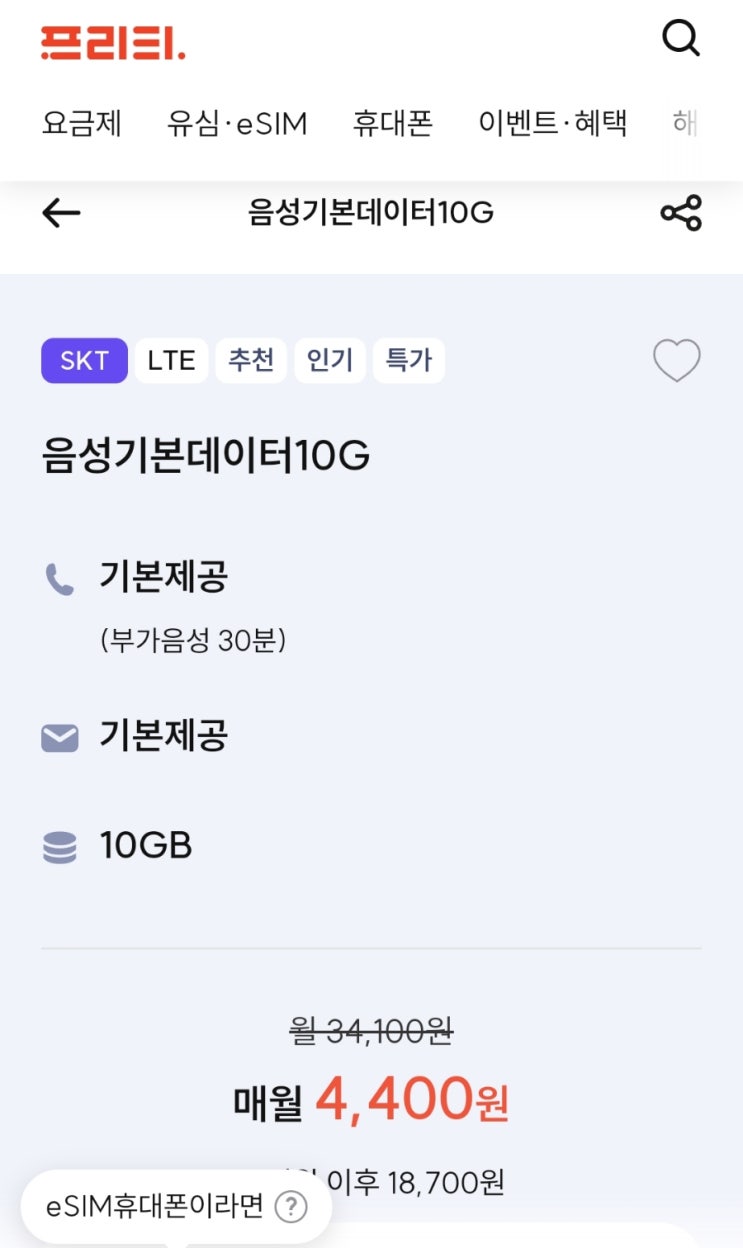
Task: Open the 유심·eSIM tab
Action: pyautogui.click(x=237, y=124)
